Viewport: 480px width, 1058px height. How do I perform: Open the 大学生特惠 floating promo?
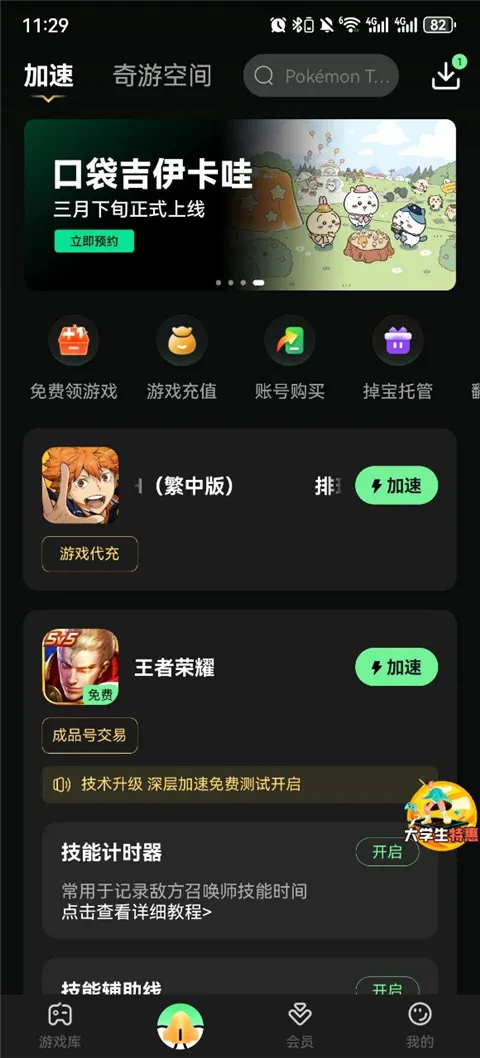441,815
